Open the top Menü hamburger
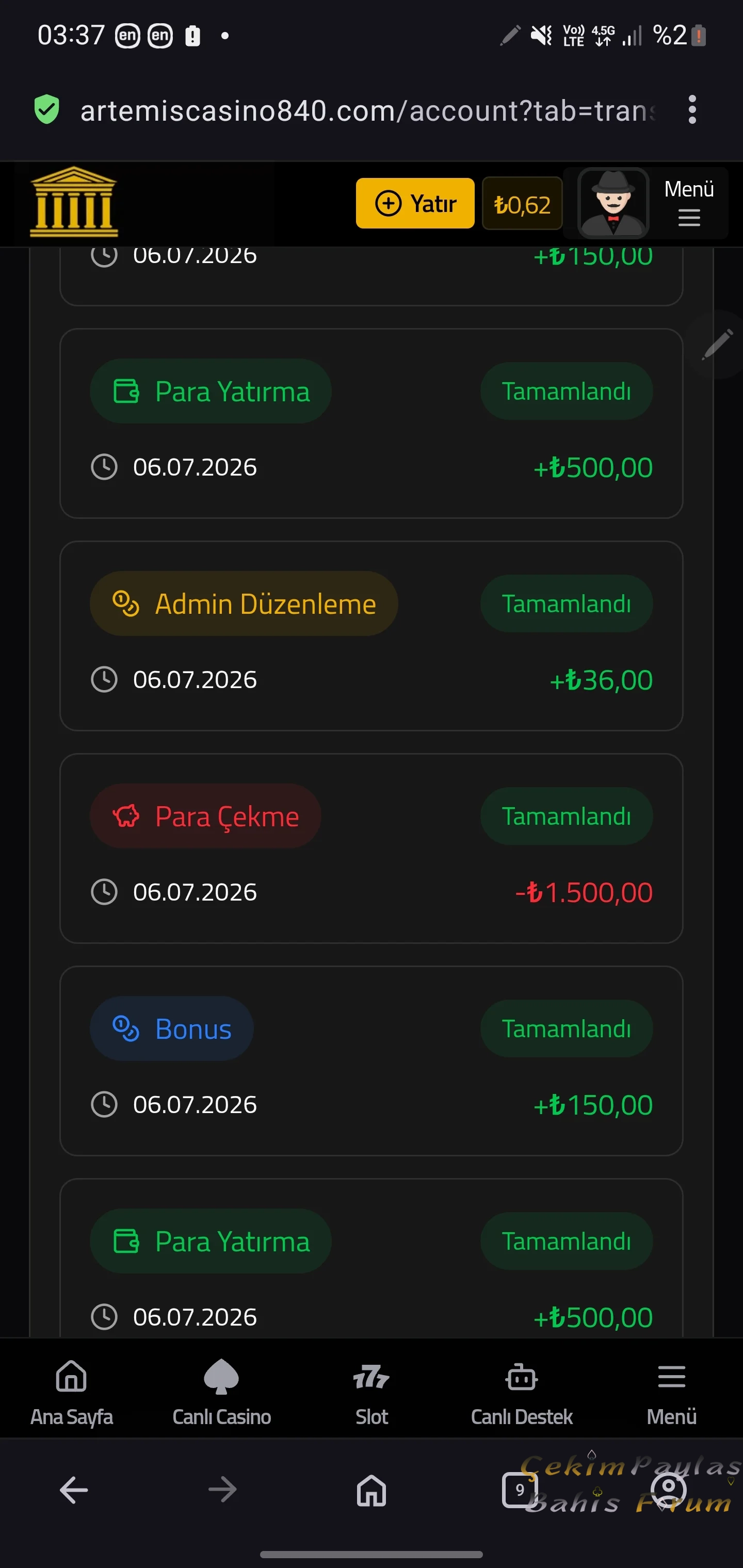The image size is (743, 1568). click(x=689, y=203)
